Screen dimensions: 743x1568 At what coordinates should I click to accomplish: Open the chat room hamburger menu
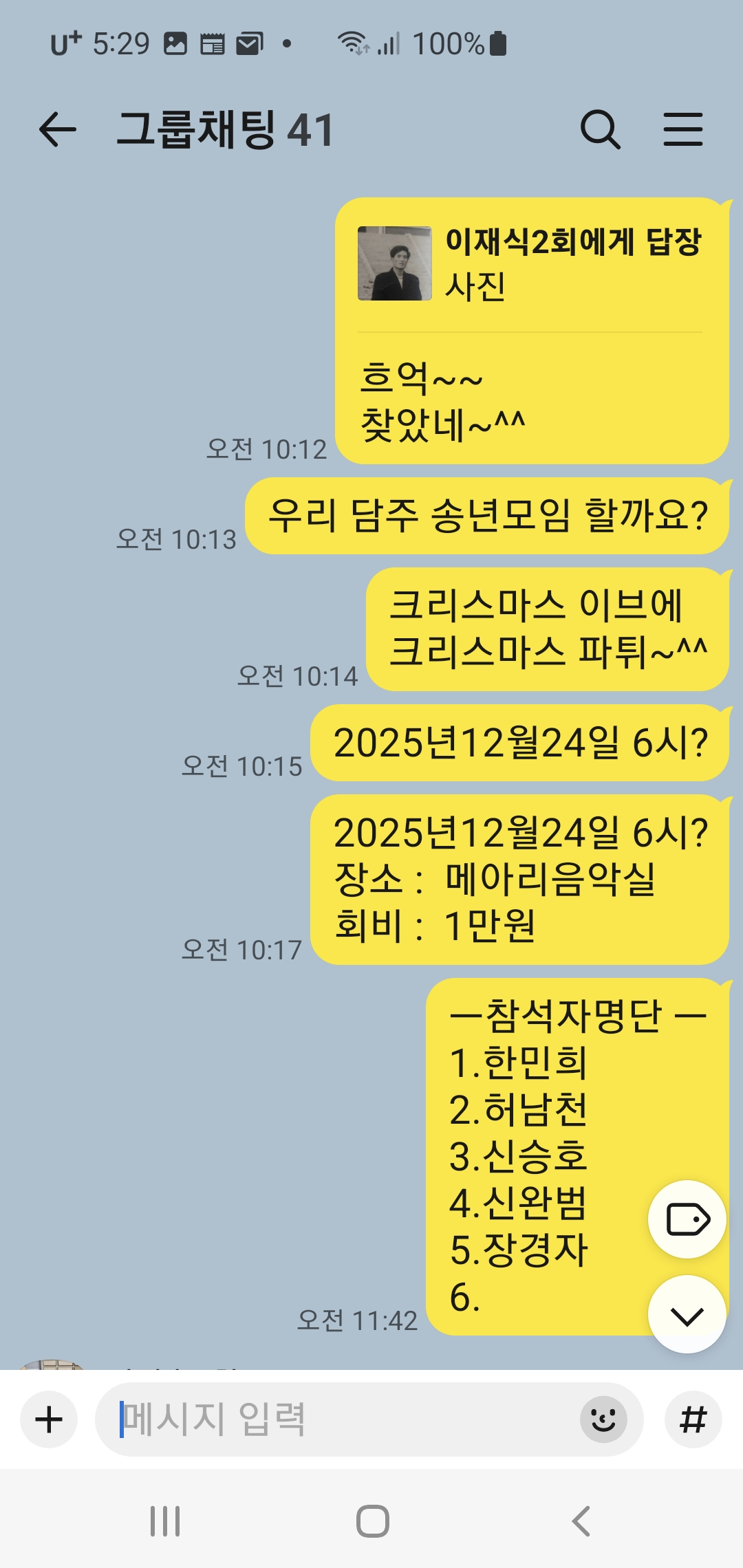(x=682, y=129)
